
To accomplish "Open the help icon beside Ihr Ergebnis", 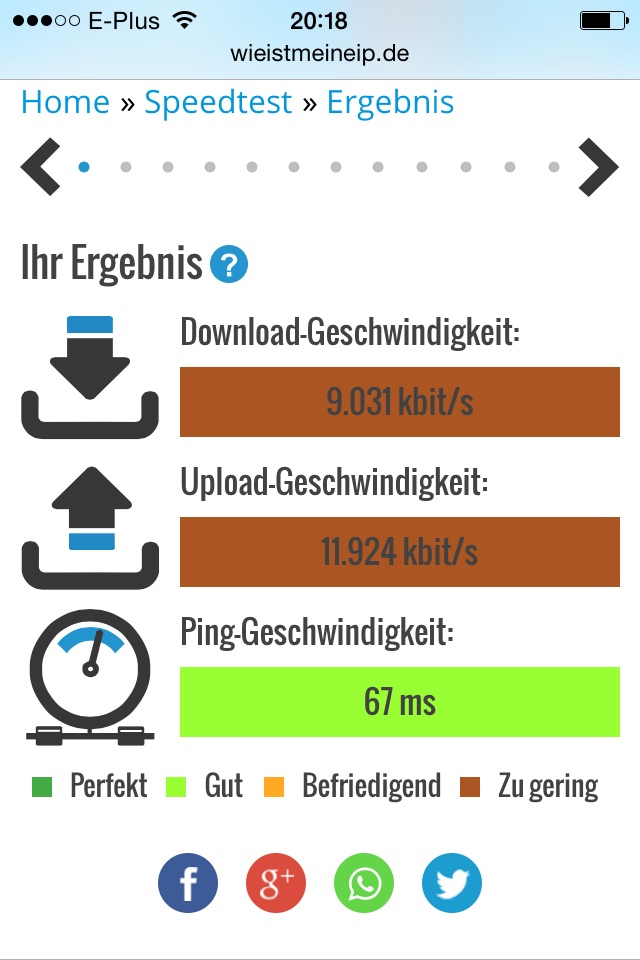I will (x=229, y=266).
